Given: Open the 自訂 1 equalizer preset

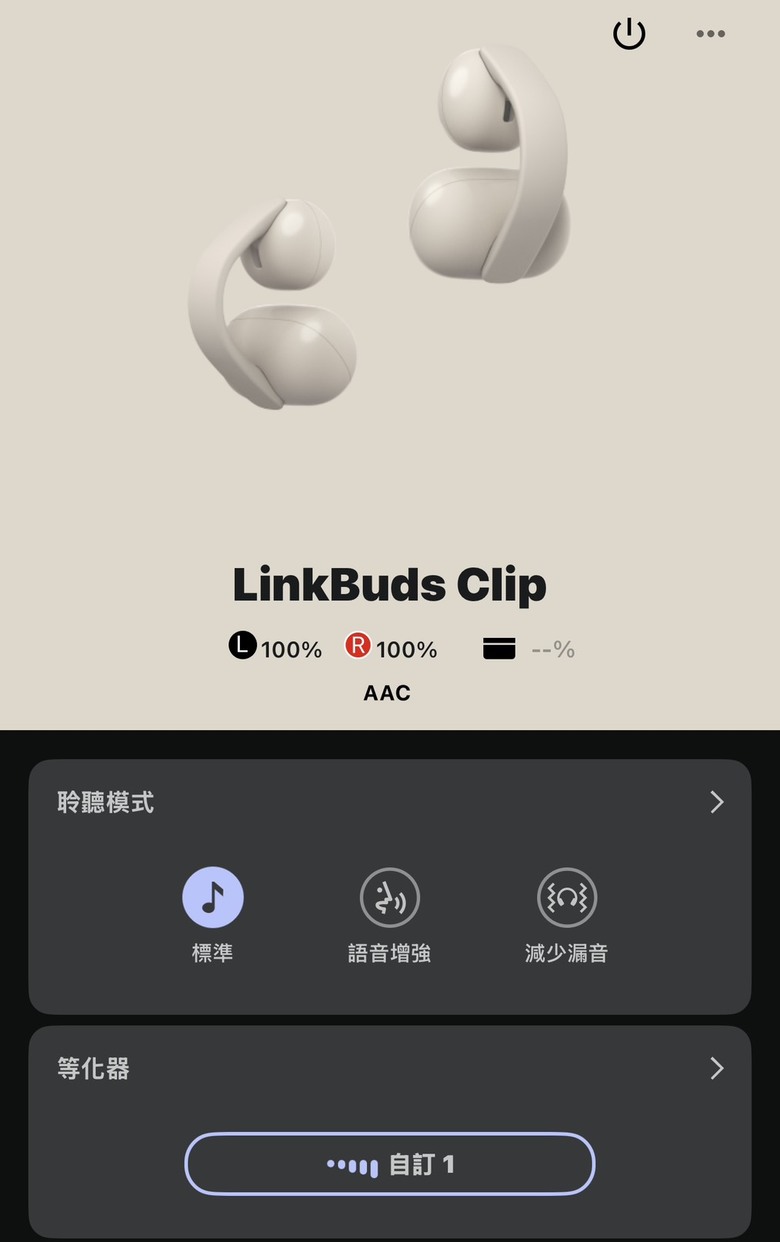Looking at the screenshot, I should (389, 1163).
